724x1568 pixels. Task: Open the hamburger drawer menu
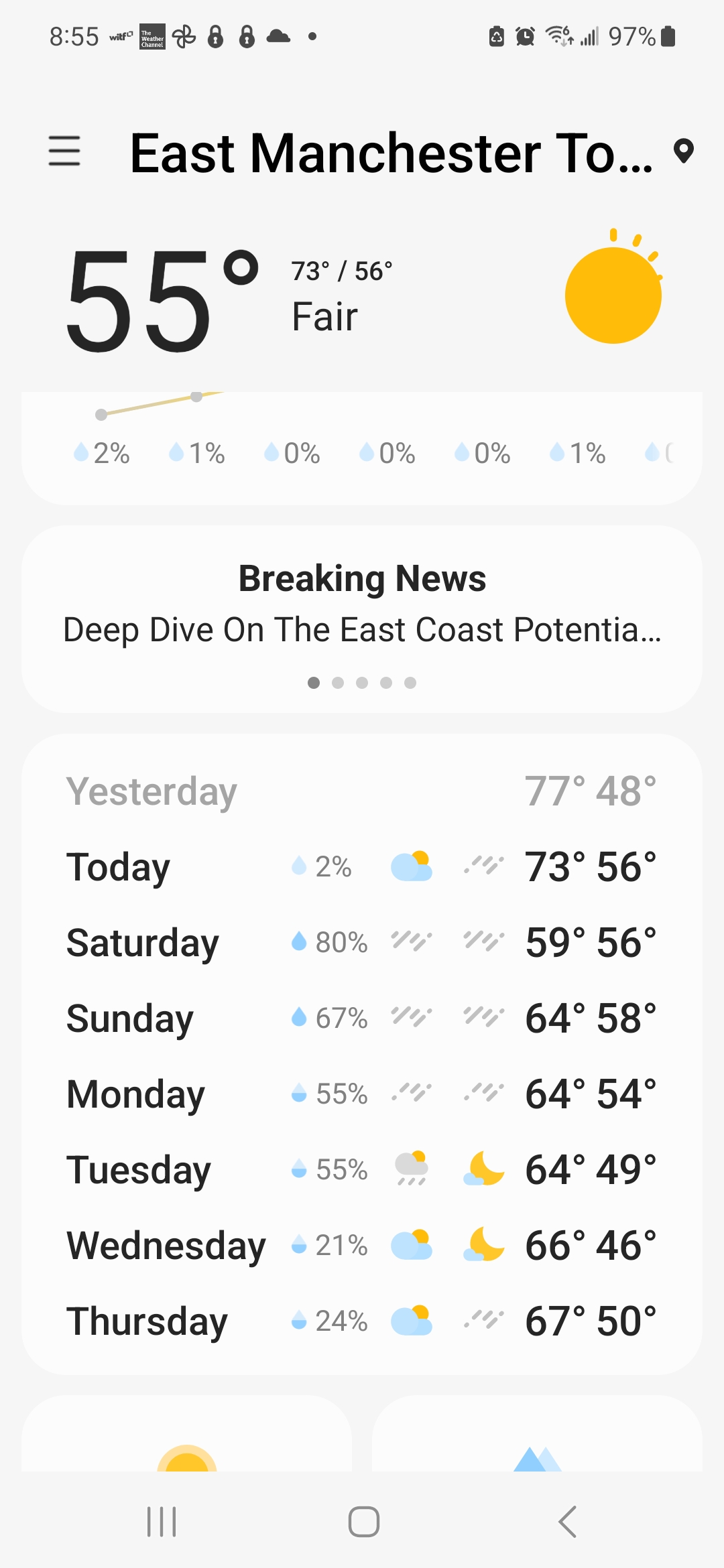pos(64,151)
